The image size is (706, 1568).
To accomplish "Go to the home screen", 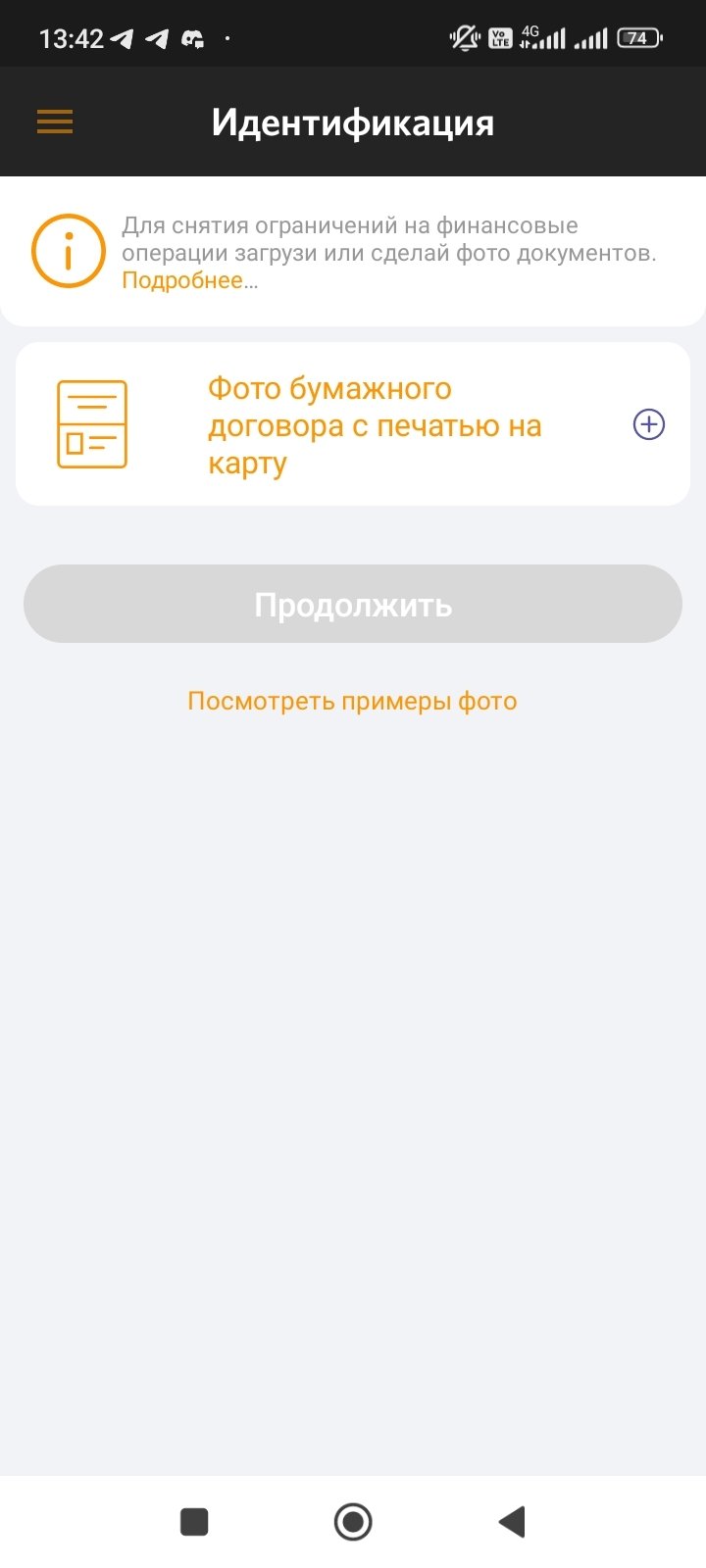I will coord(353,1522).
